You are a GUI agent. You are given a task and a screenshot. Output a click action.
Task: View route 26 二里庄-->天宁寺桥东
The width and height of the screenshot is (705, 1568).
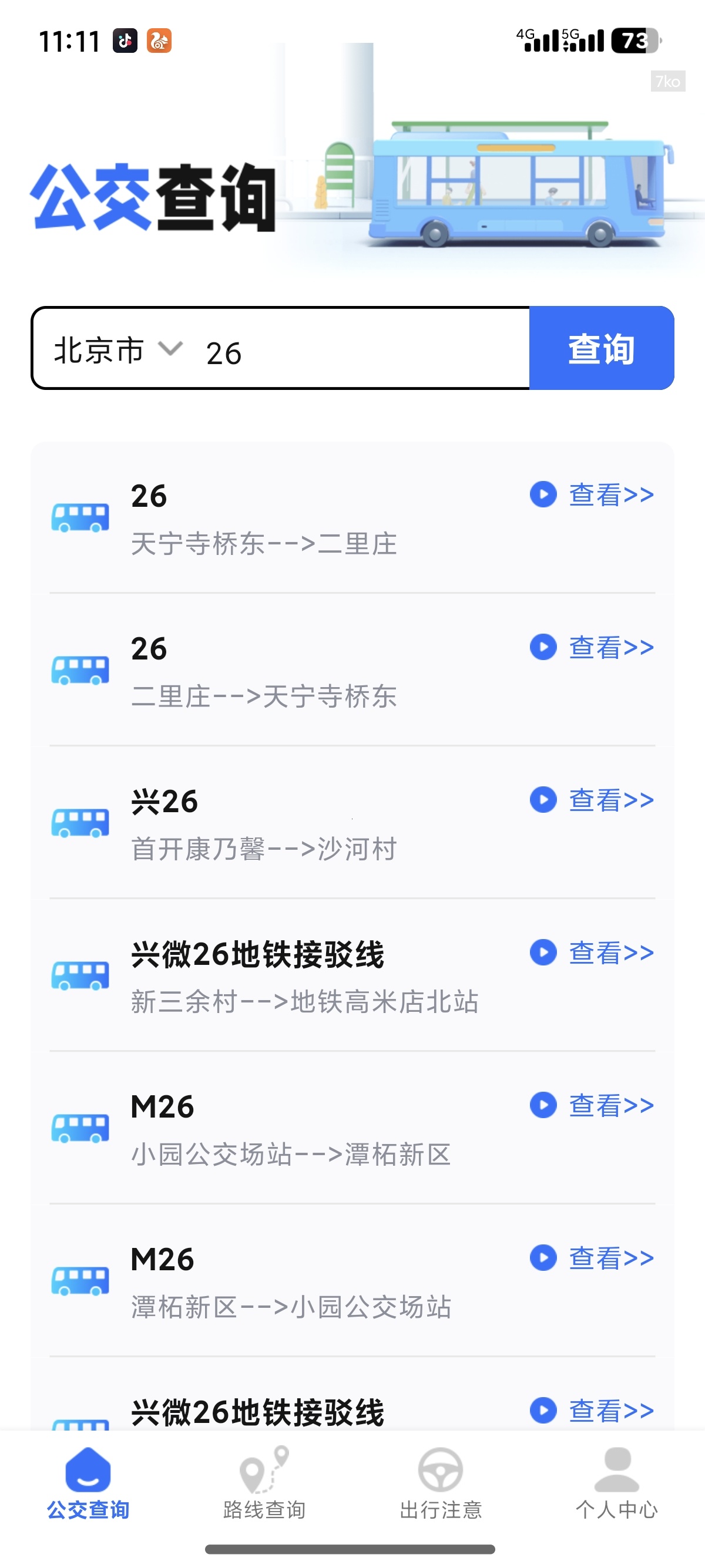[592, 647]
